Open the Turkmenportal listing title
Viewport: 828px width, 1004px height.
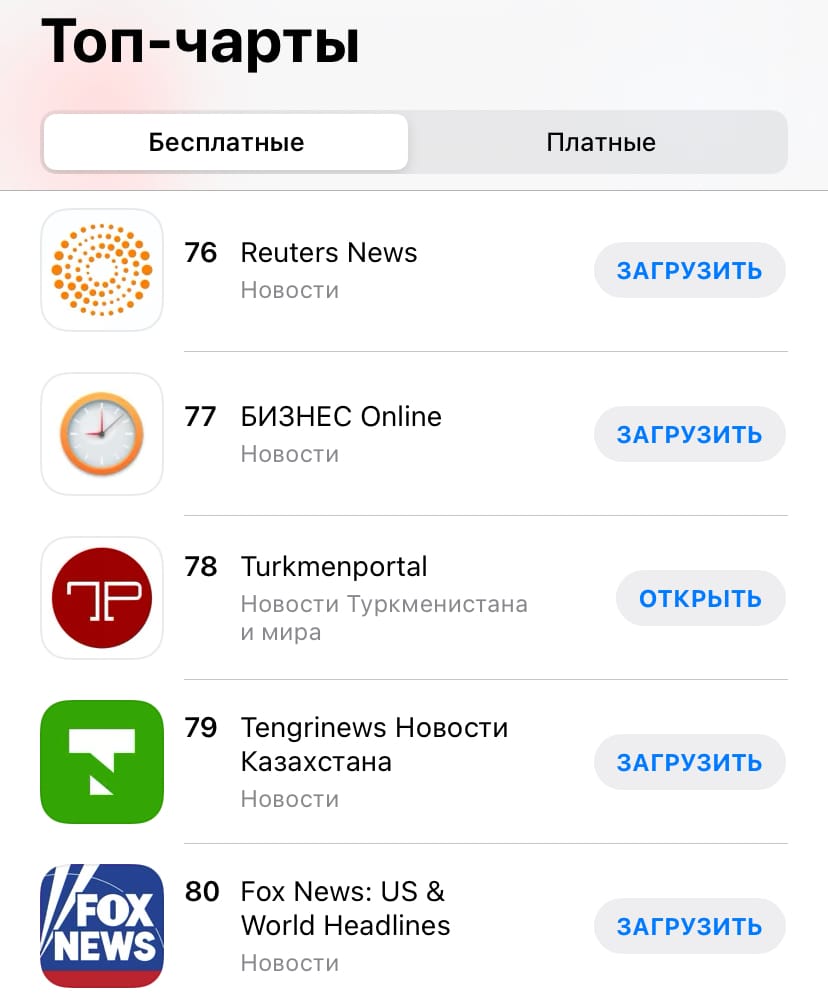[x=334, y=566]
